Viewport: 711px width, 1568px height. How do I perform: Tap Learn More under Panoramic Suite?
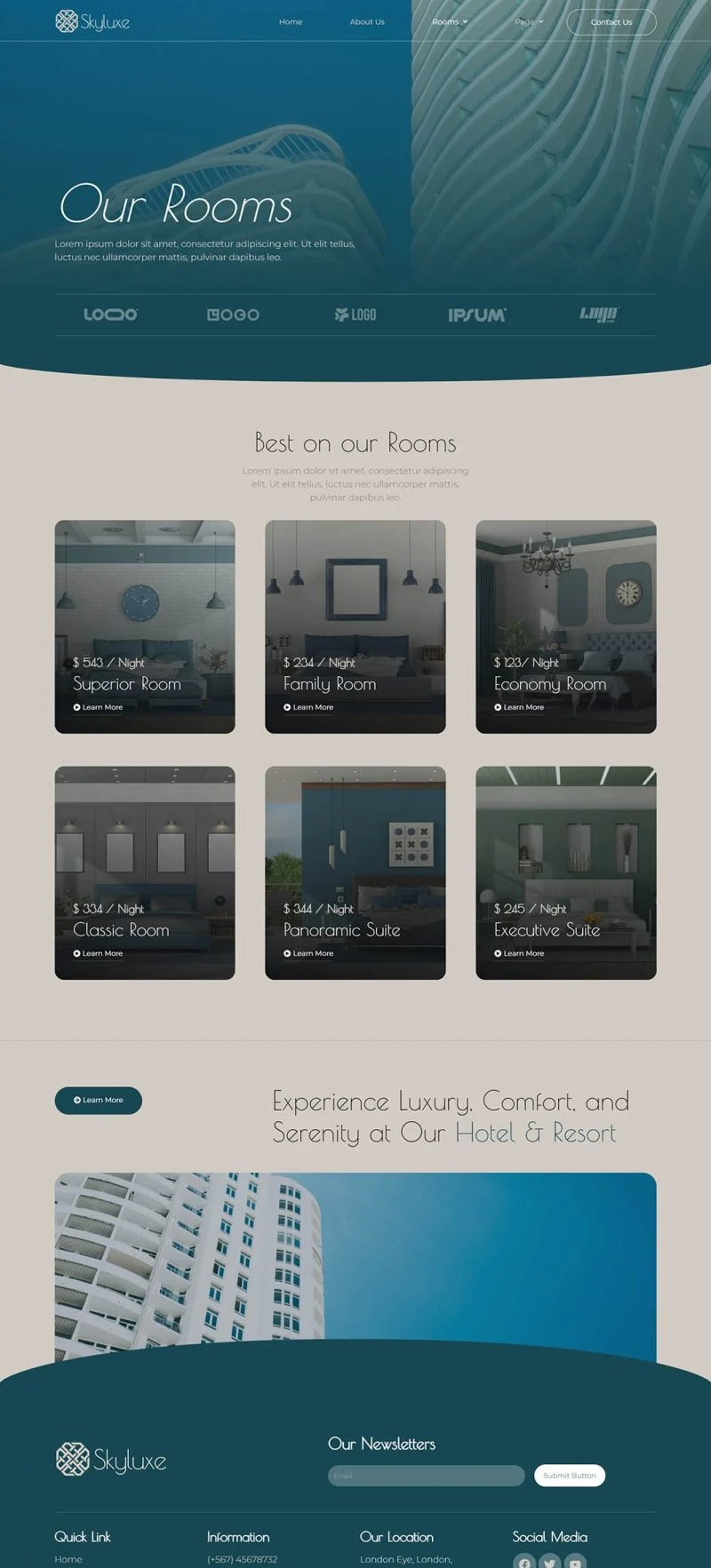[x=308, y=953]
